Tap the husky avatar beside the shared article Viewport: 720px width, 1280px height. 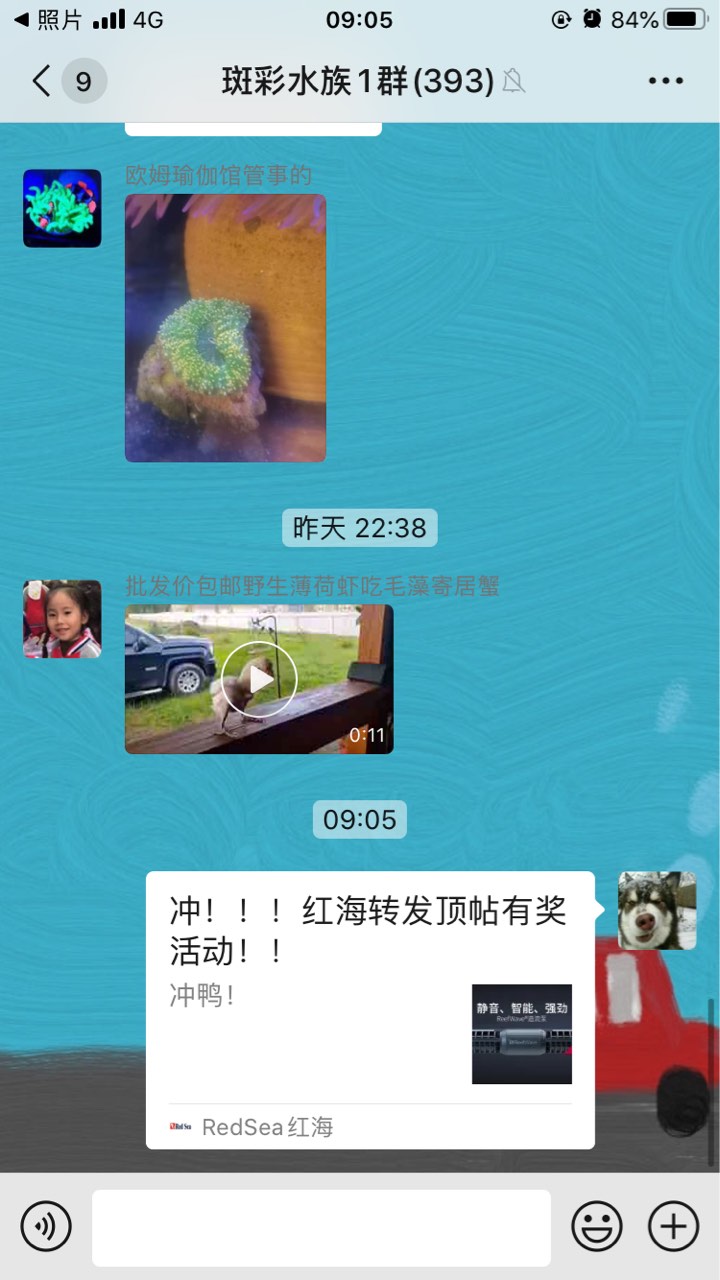657,910
